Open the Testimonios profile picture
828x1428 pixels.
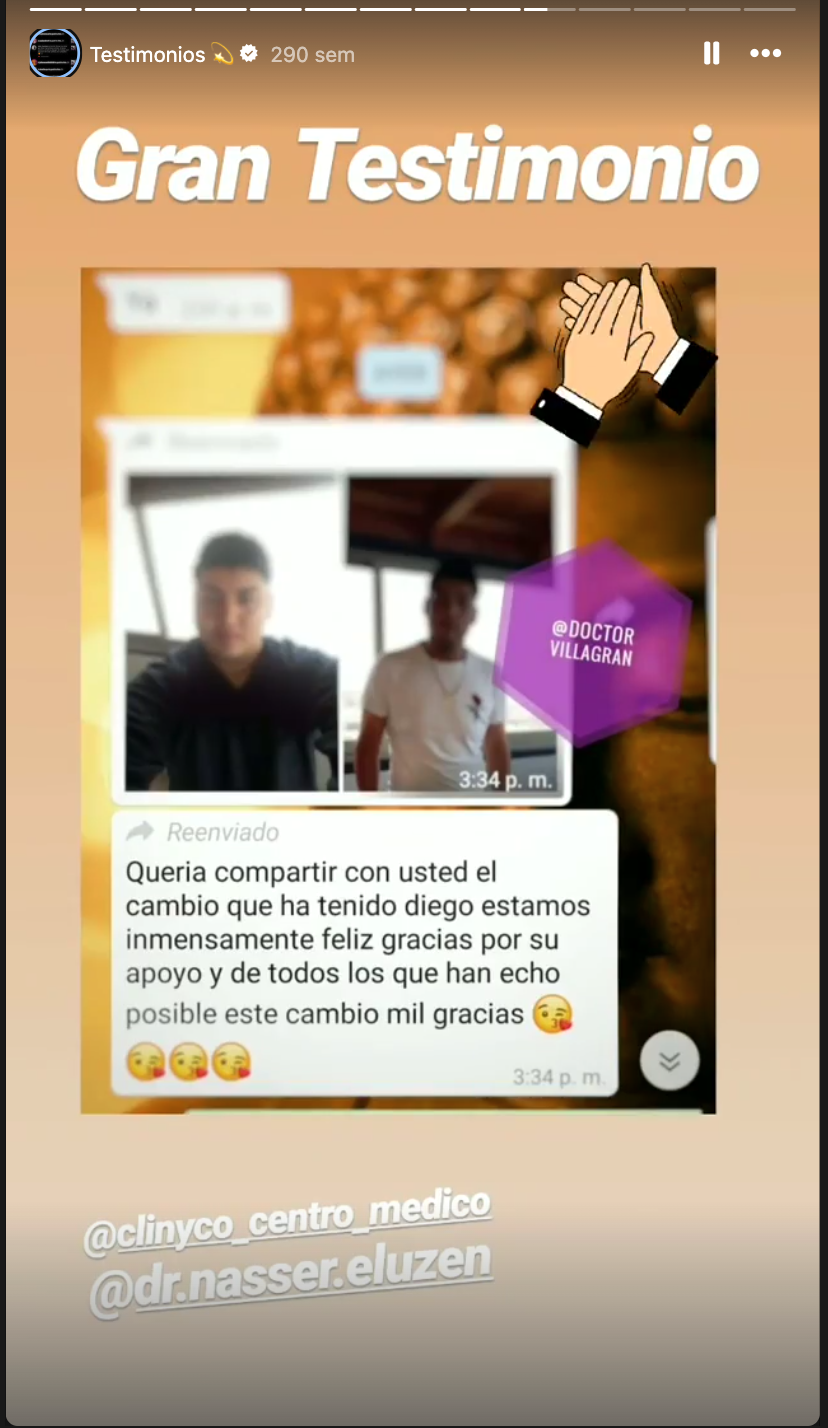pos(54,54)
